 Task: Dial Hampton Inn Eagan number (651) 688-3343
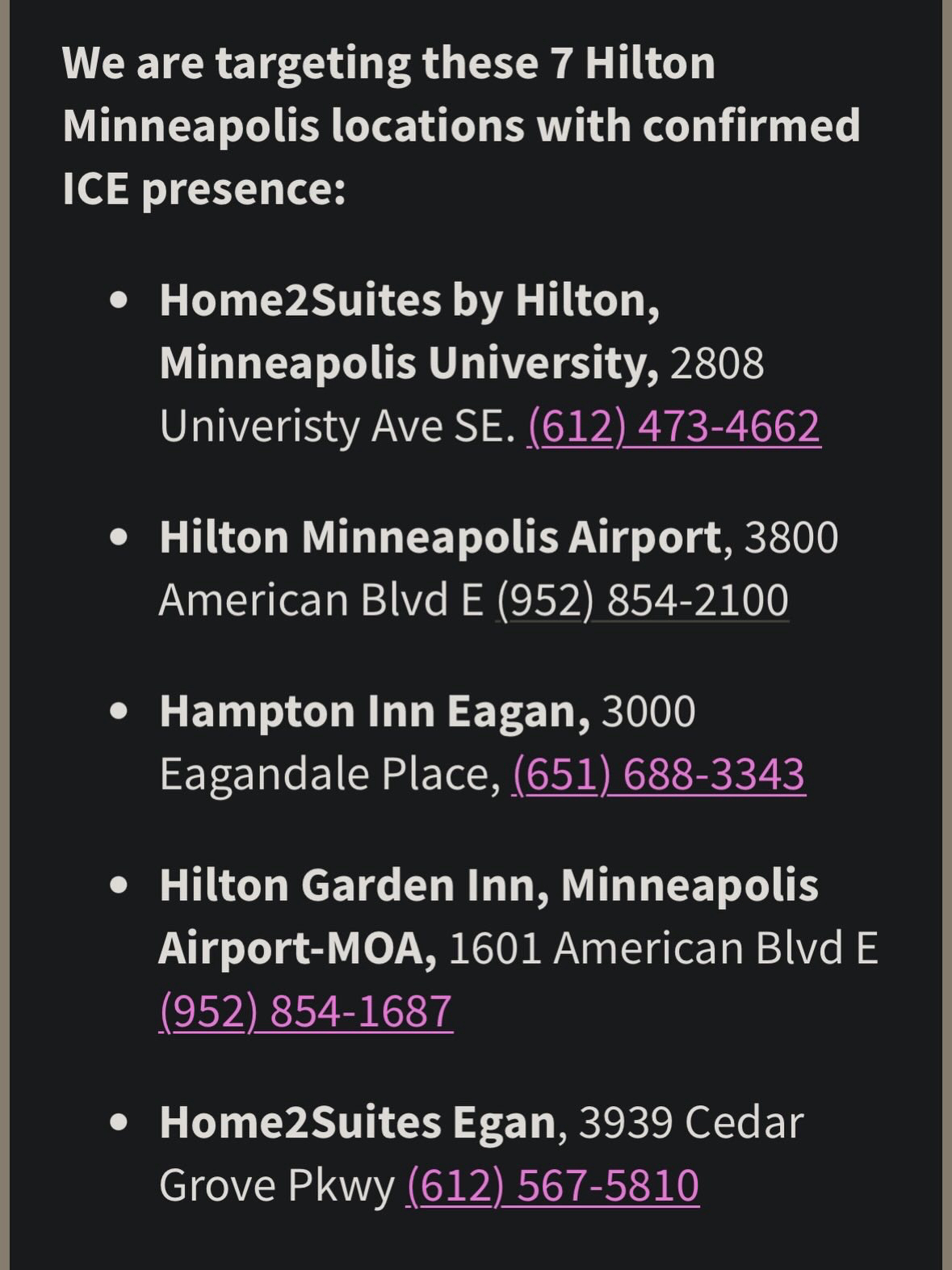[658, 774]
